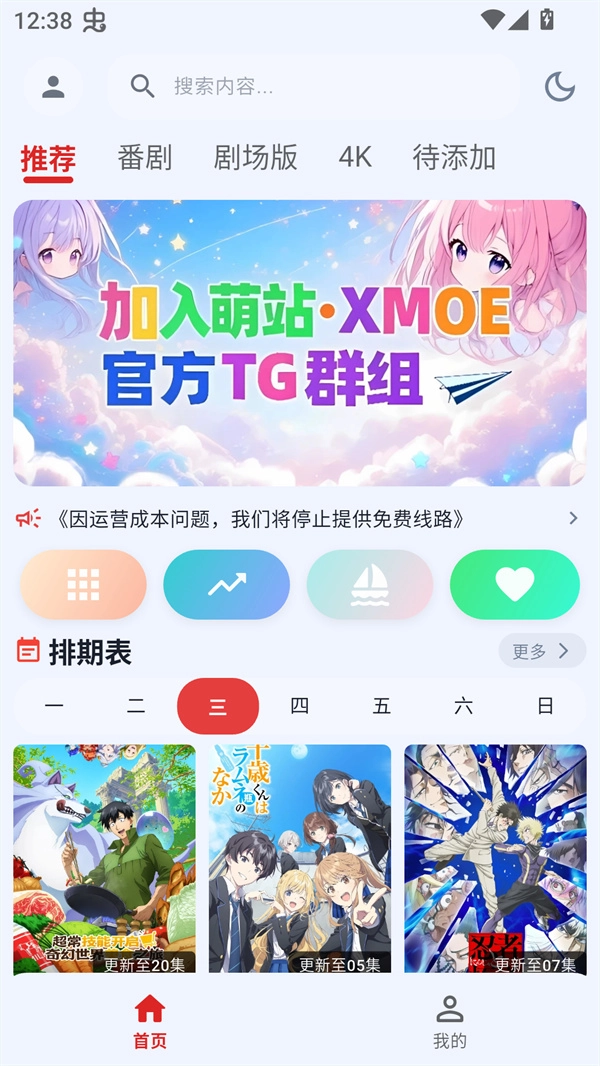600x1066 pixels.
Task: Tap 更多 next to 排期表
Action: pyautogui.click(x=541, y=652)
